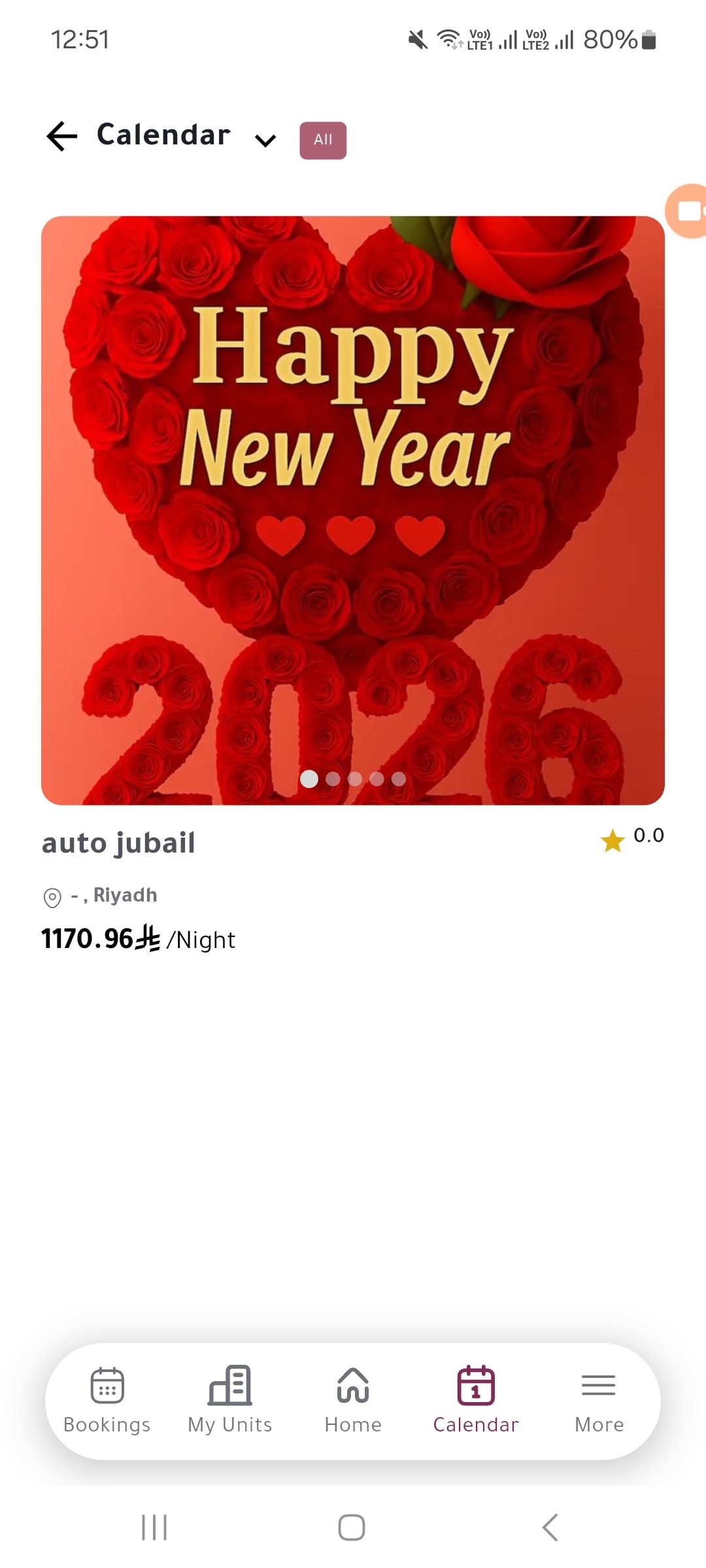Open recent apps from navigation bar

point(155,1527)
